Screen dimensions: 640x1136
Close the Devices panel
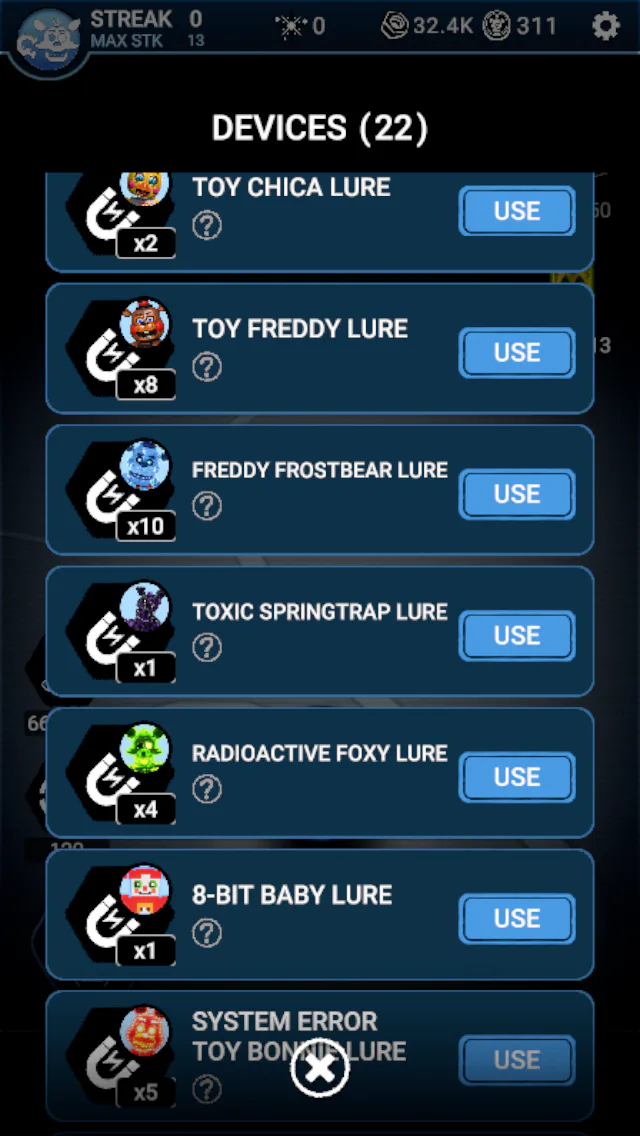320,1068
